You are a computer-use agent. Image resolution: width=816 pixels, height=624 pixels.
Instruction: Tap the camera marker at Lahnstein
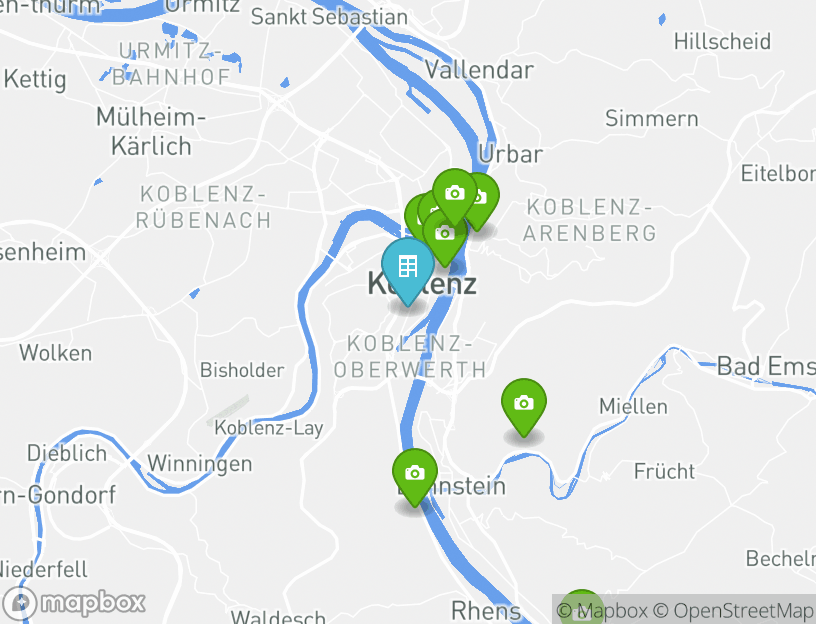(x=415, y=473)
